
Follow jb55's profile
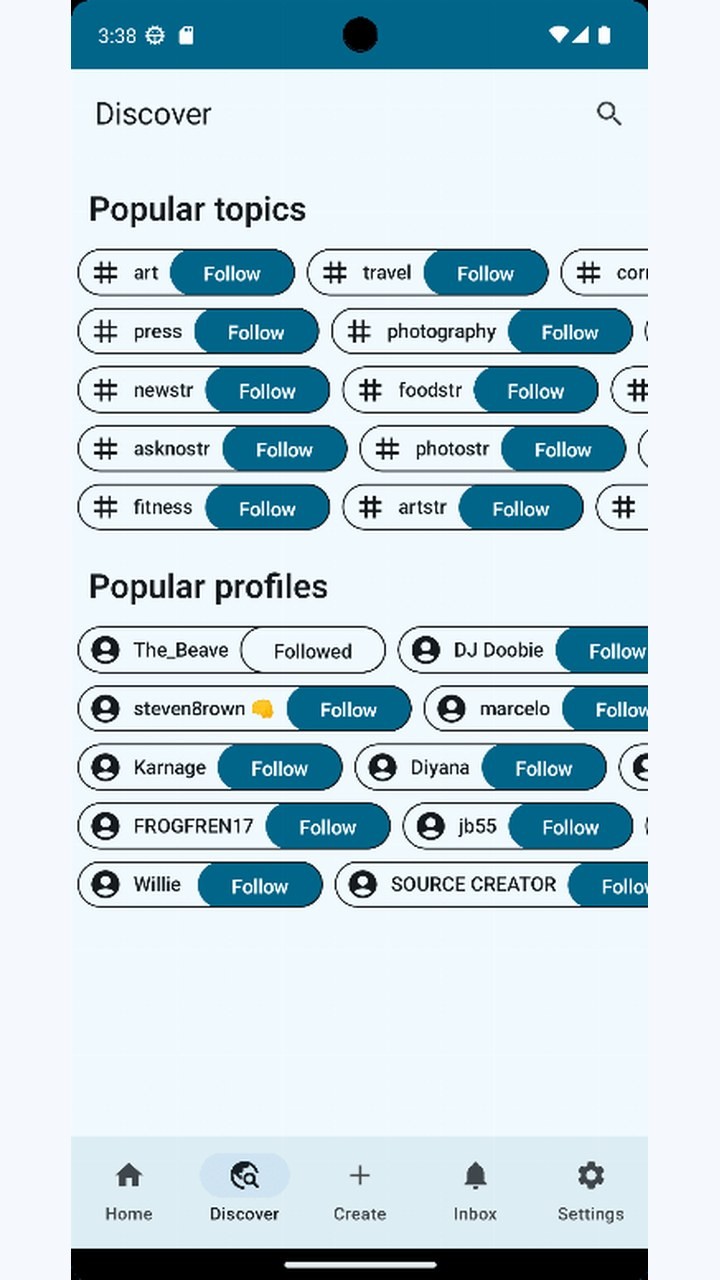coord(571,827)
